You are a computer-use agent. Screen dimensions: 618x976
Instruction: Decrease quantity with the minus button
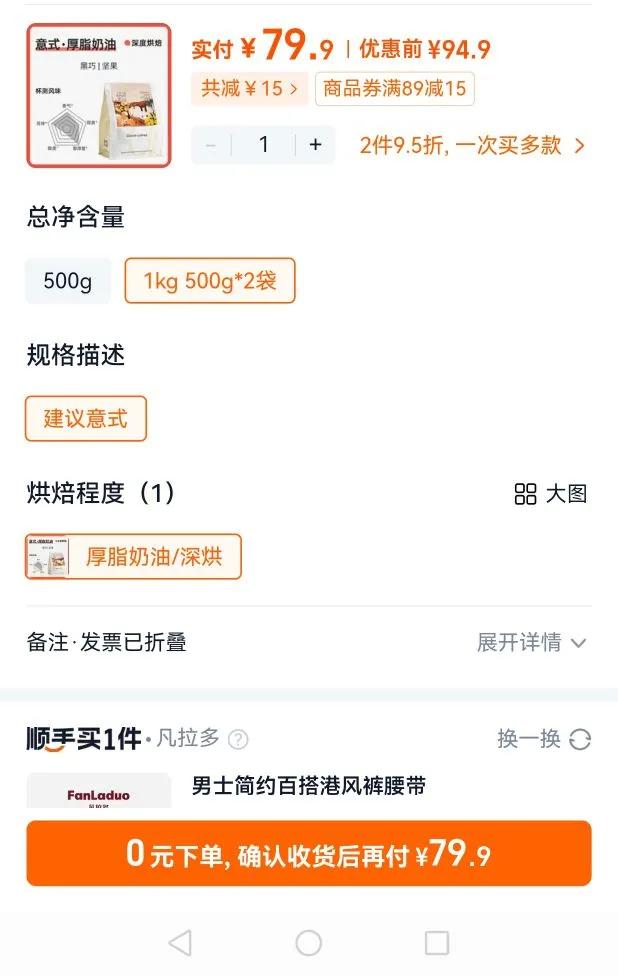tap(211, 145)
